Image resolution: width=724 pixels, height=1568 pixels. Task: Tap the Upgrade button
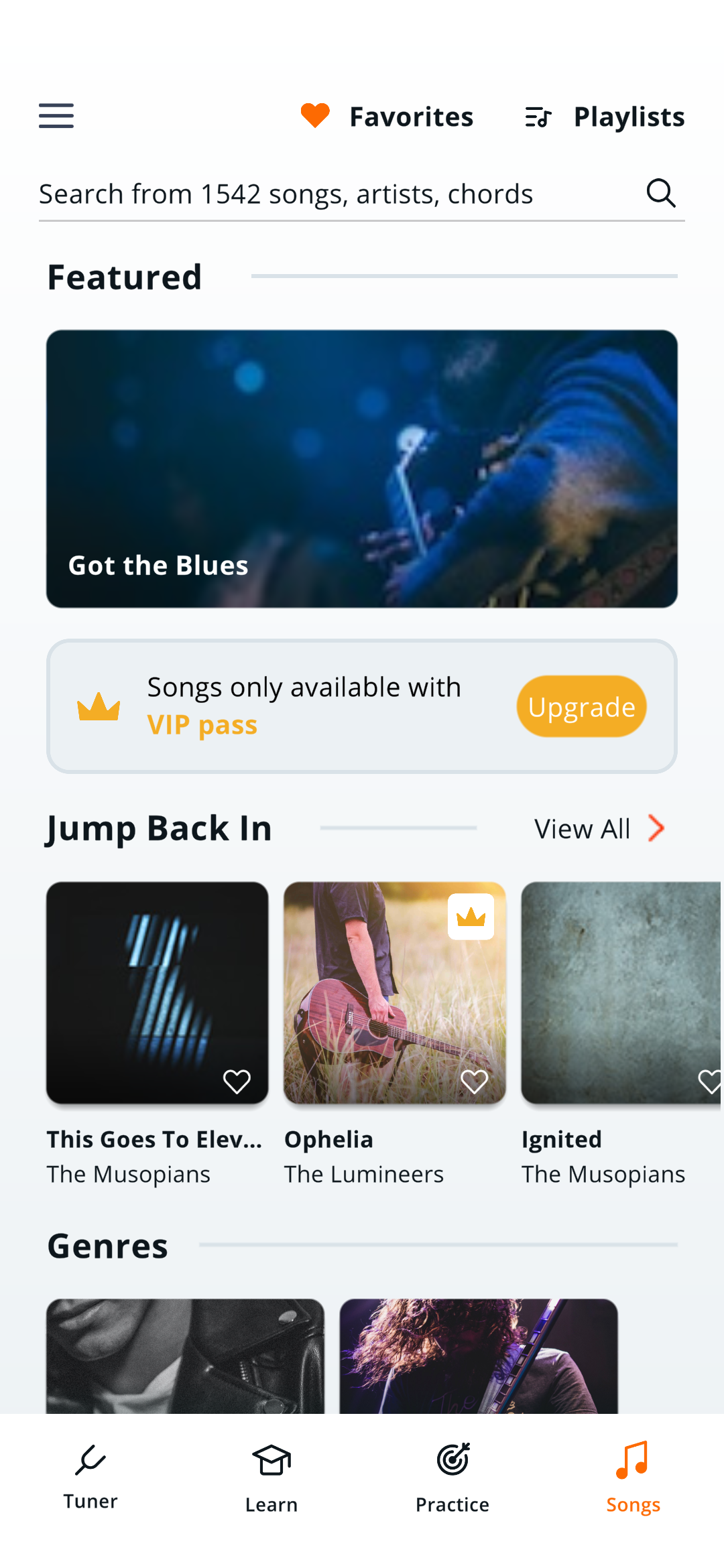click(x=581, y=706)
